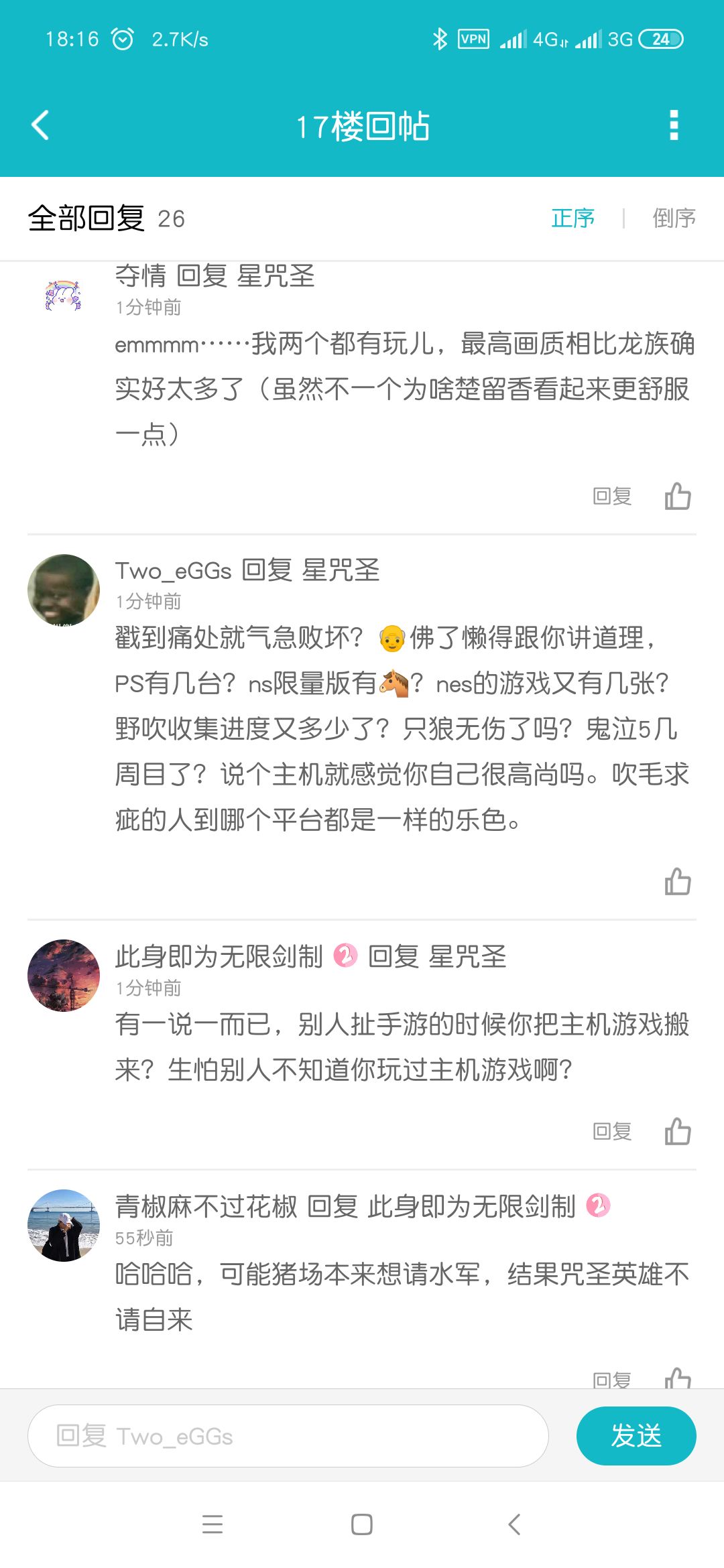Reply to 夺情's comment
Viewport: 724px width, 1568px height.
612,497
